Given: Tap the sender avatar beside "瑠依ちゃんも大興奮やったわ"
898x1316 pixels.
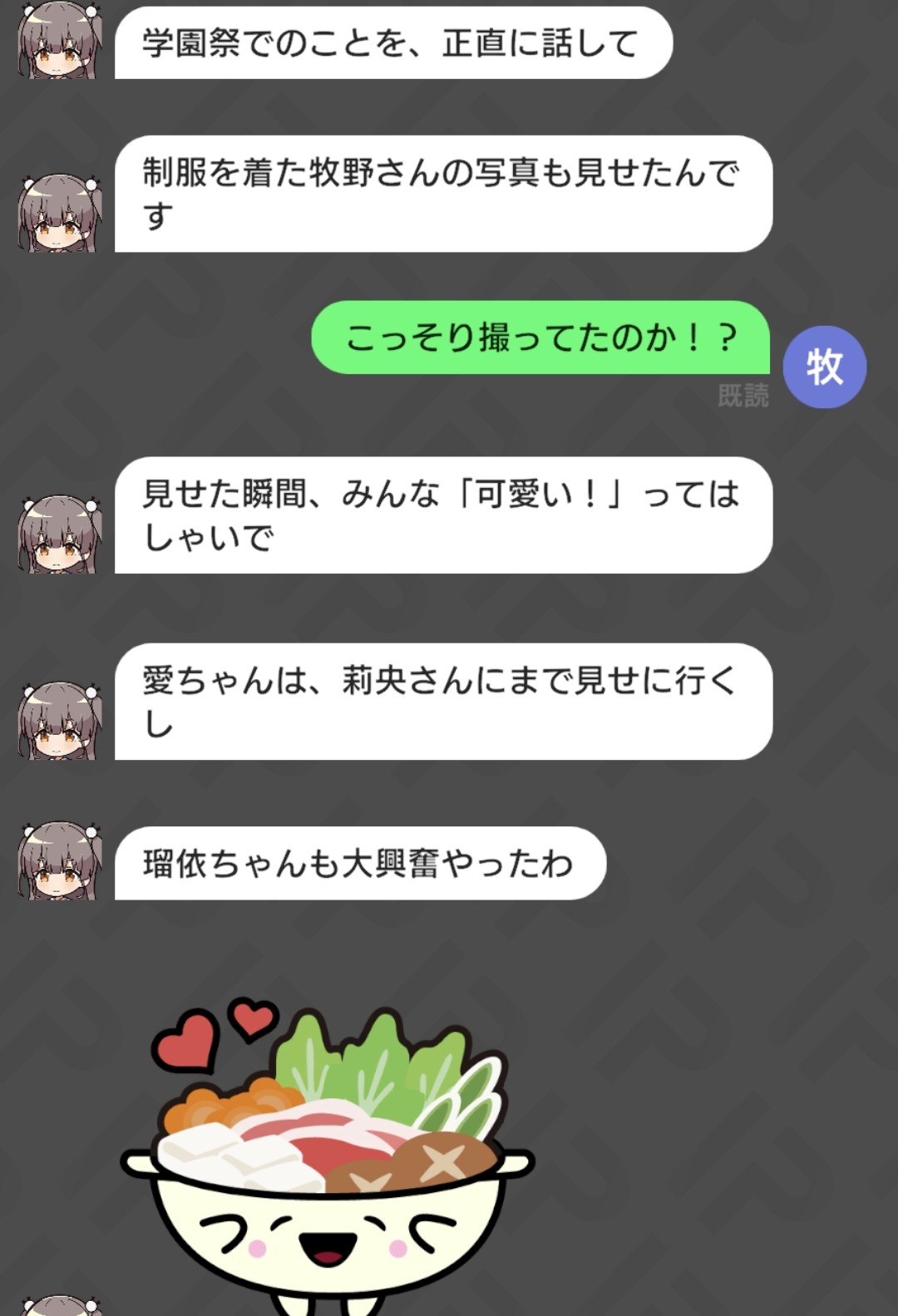Looking at the screenshot, I should [x=58, y=861].
